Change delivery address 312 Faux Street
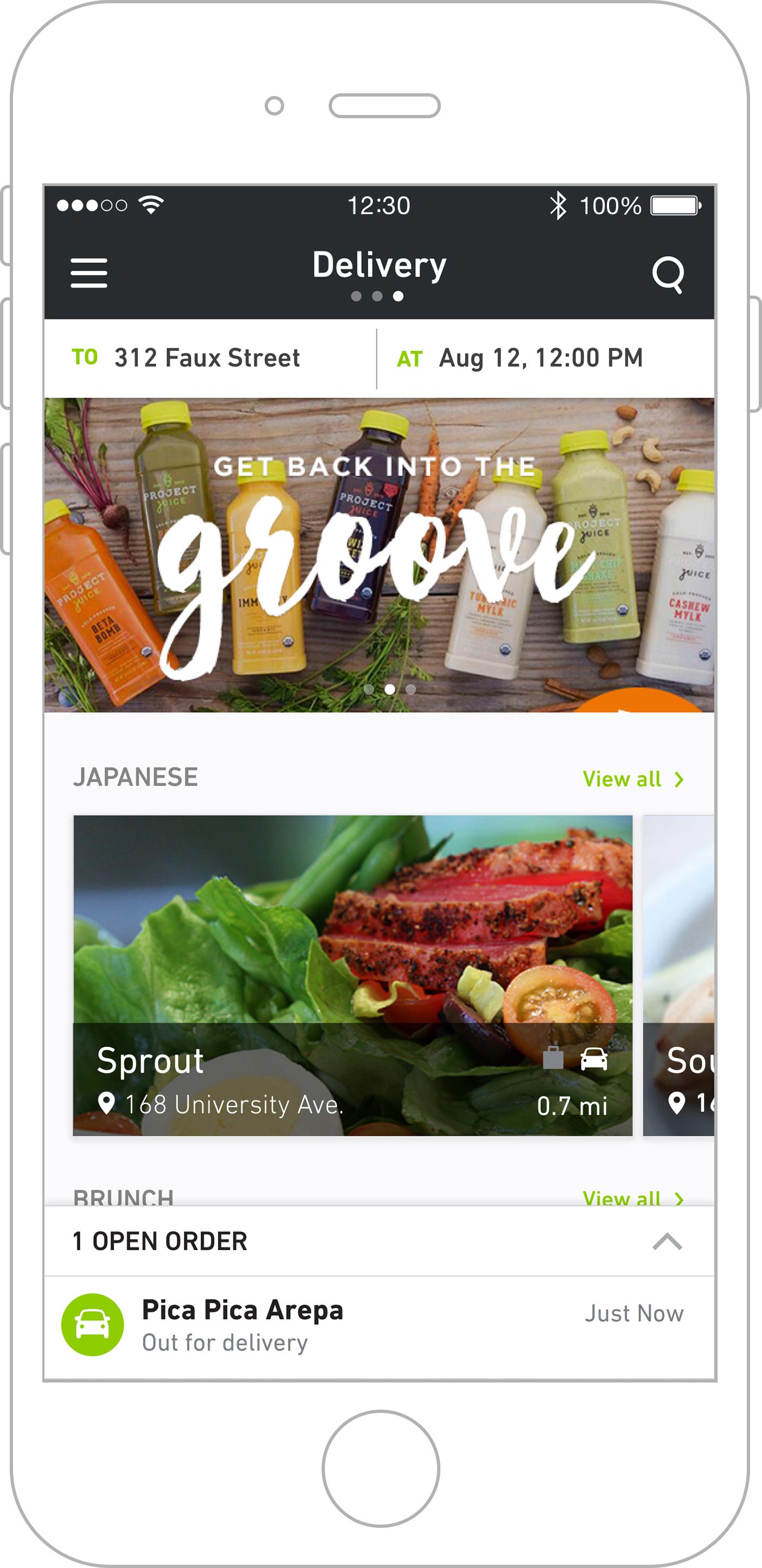 tap(207, 358)
